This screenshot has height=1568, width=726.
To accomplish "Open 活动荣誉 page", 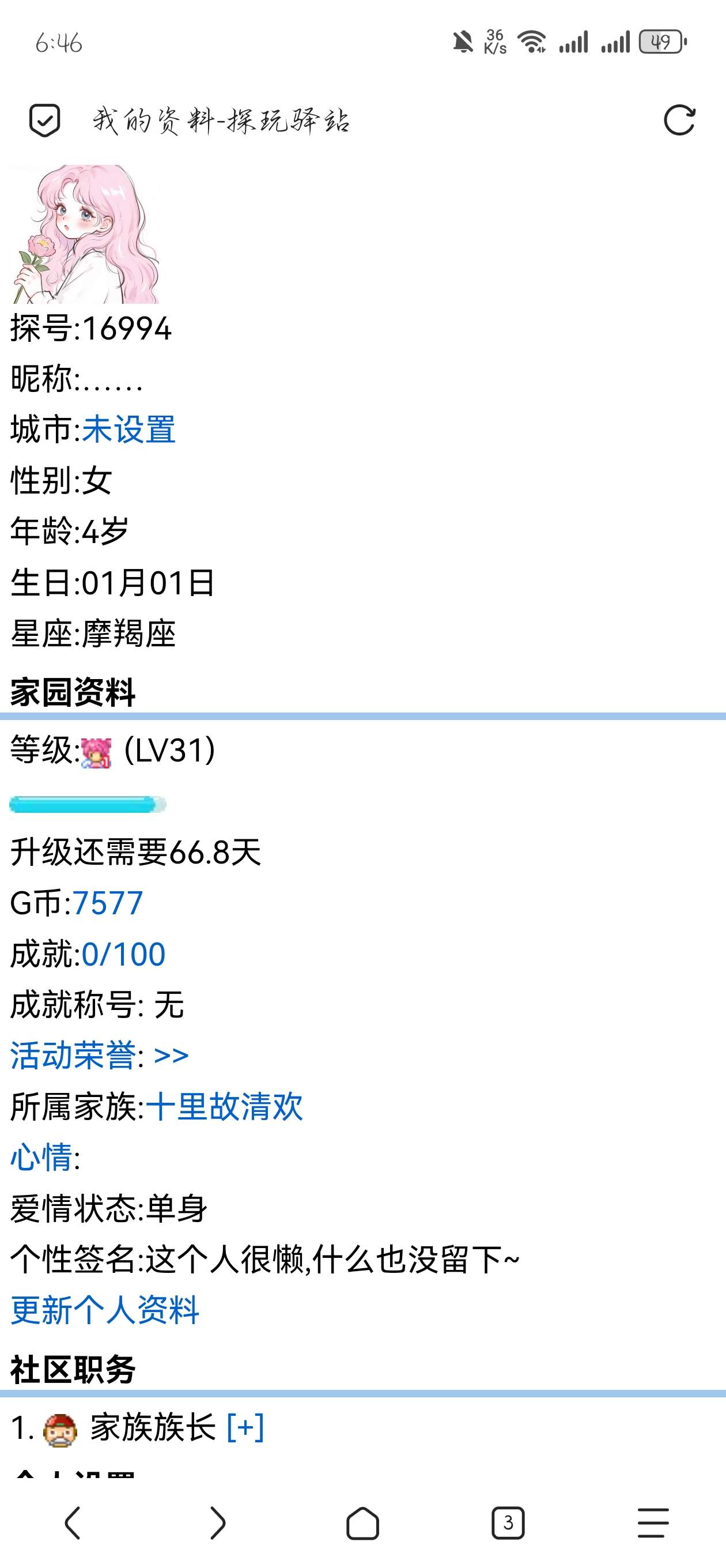I will click(x=99, y=1056).
